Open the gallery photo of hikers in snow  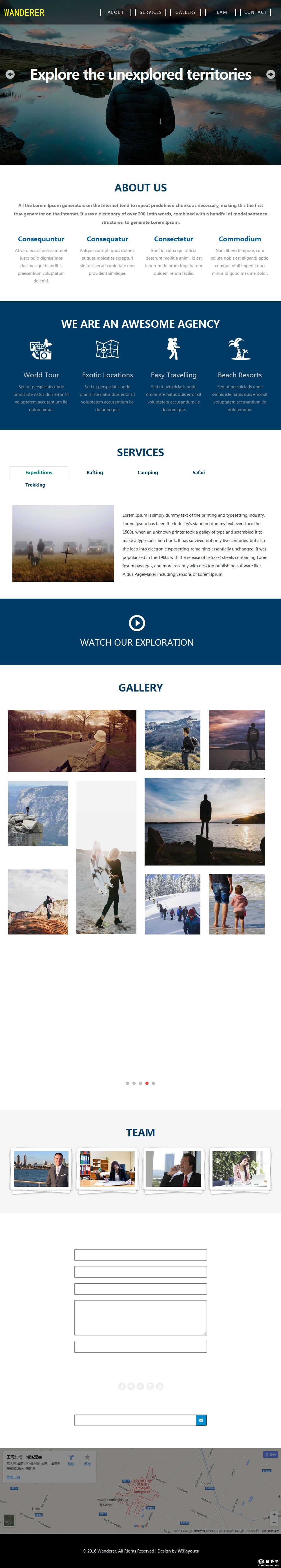172,904
